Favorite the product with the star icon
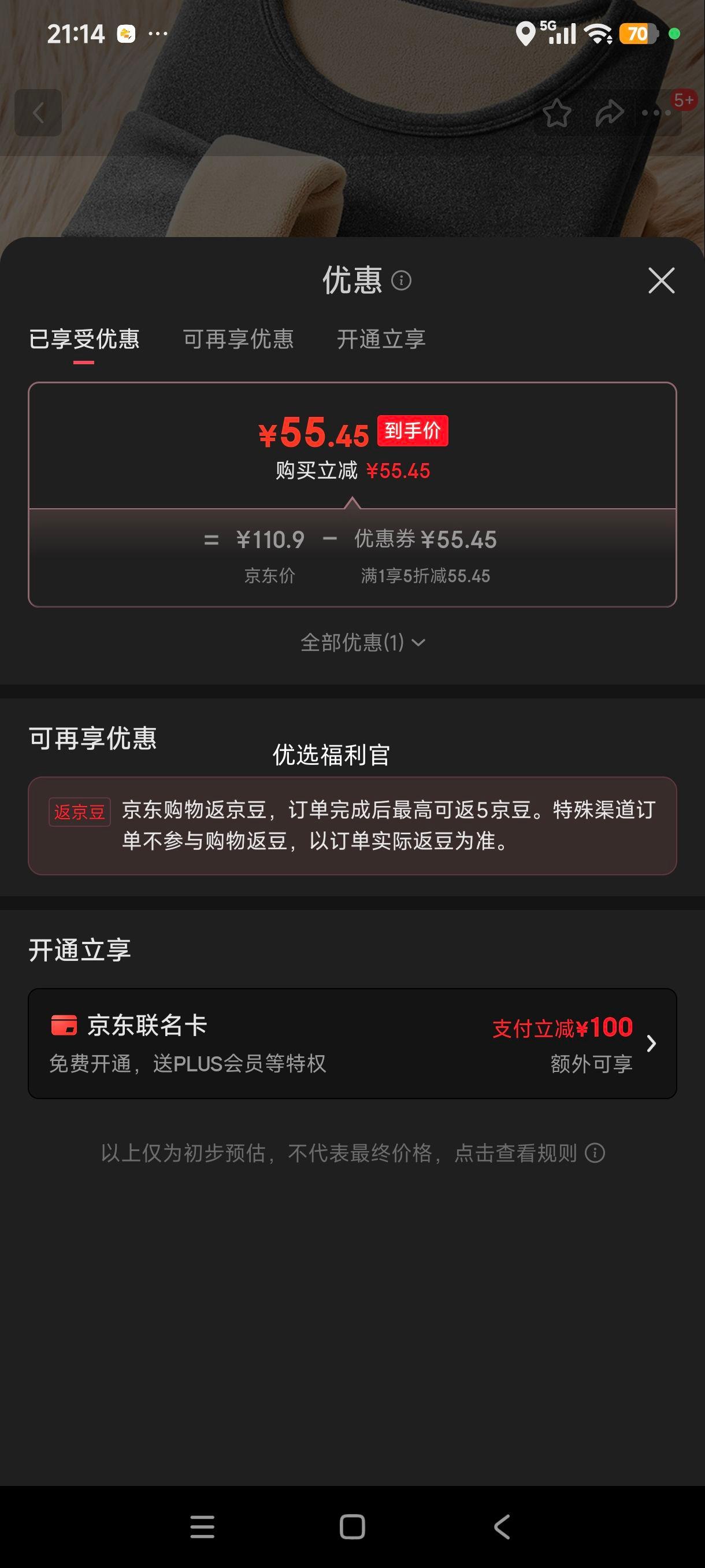This screenshot has height=1568, width=705. point(558,113)
